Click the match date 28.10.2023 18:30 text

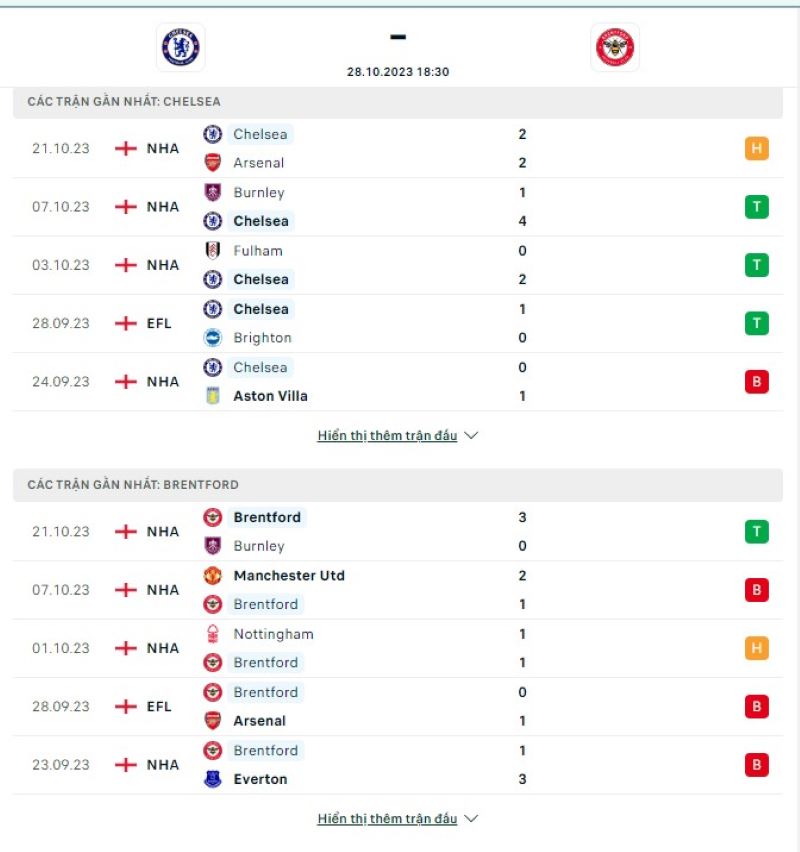coord(398,71)
